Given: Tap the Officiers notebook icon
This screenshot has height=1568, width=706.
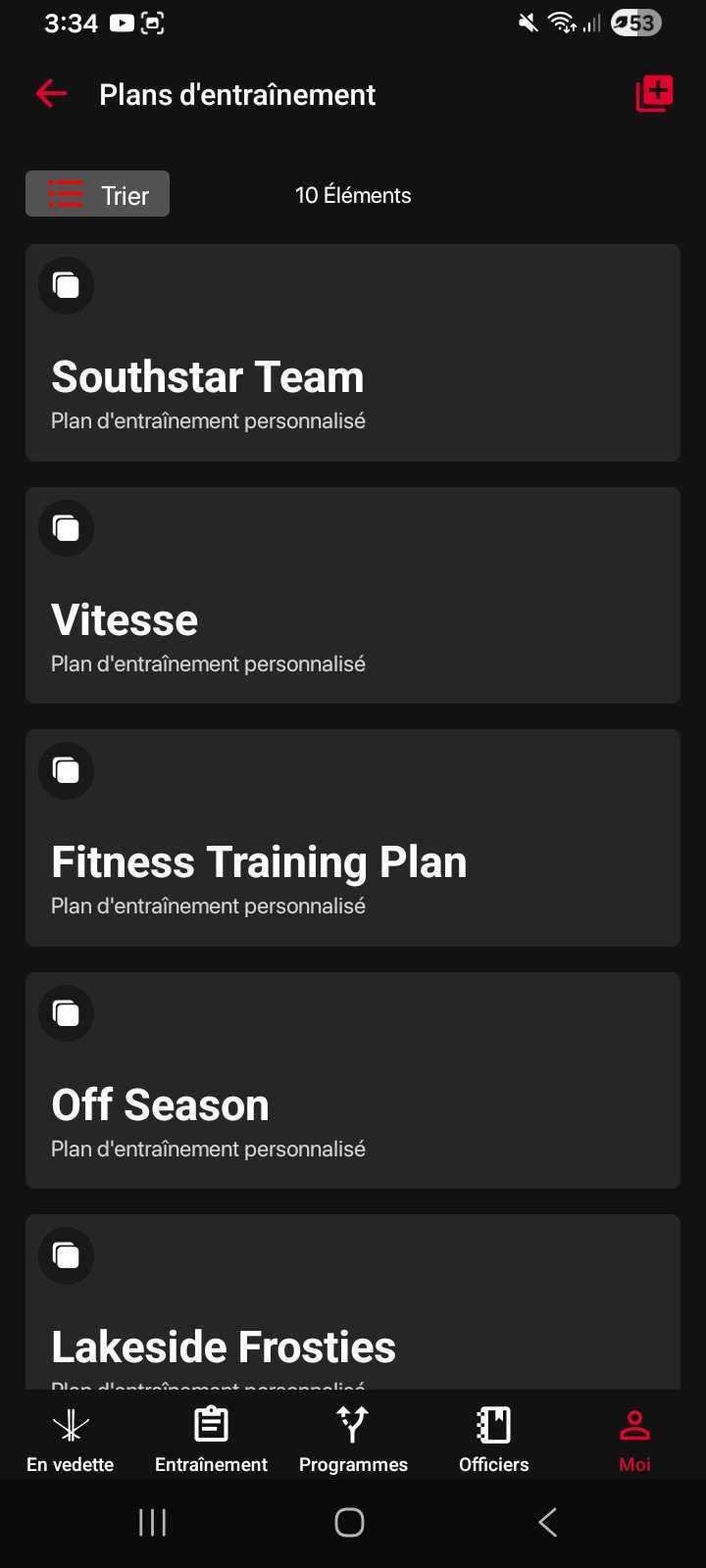Looking at the screenshot, I should click(x=493, y=1424).
